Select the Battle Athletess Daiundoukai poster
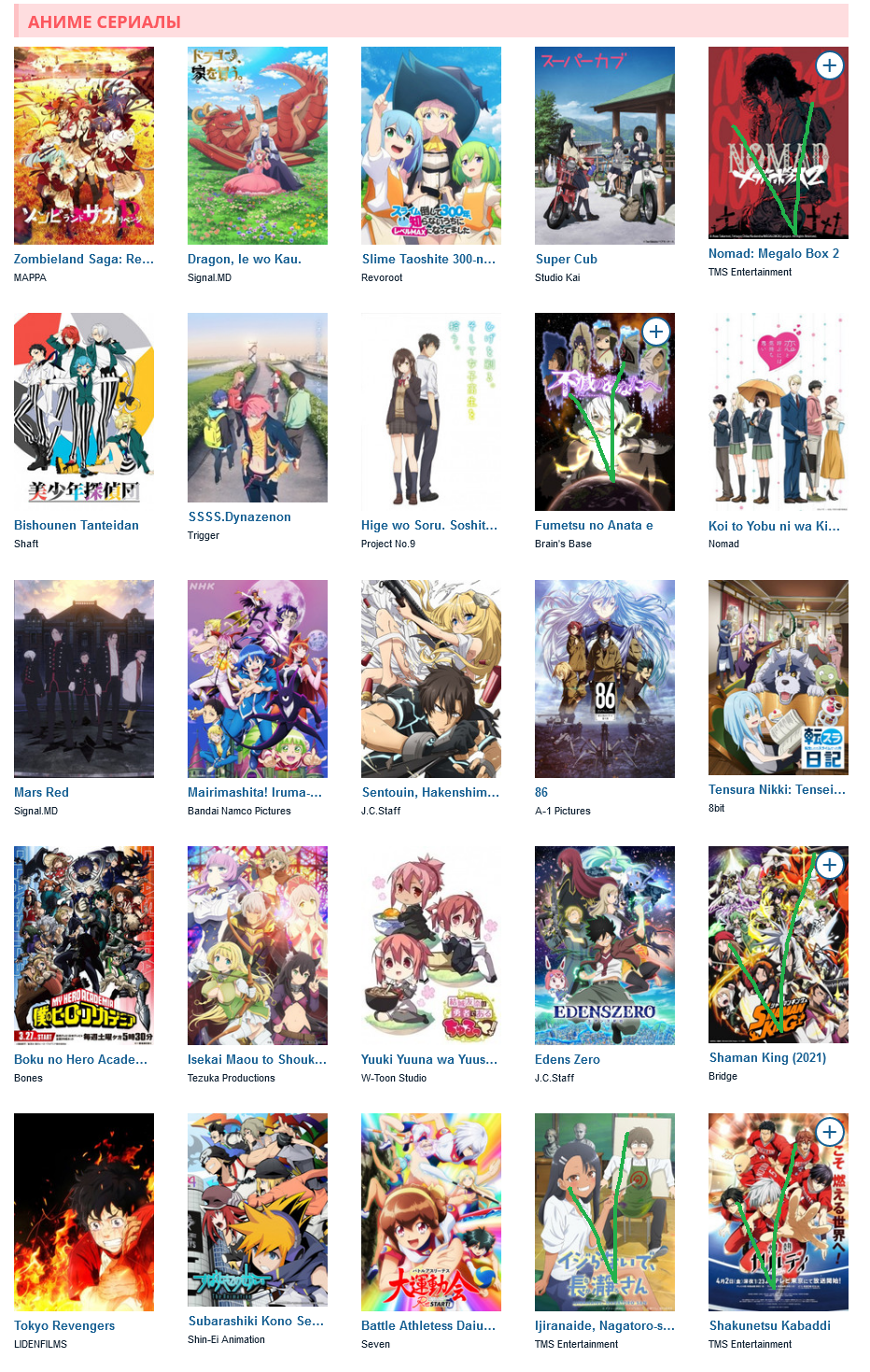 (x=431, y=1212)
